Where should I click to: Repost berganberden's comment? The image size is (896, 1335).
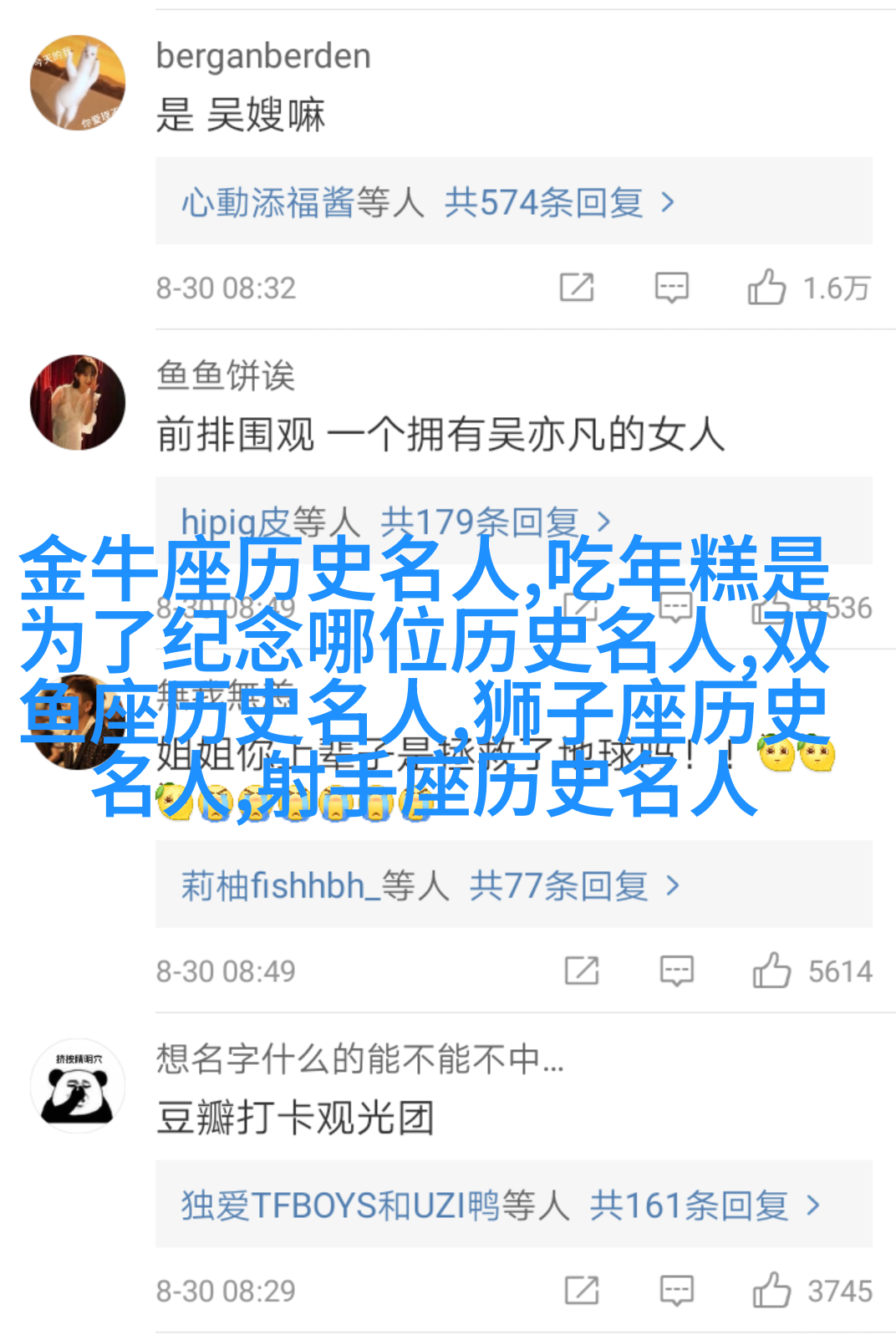pos(577,288)
